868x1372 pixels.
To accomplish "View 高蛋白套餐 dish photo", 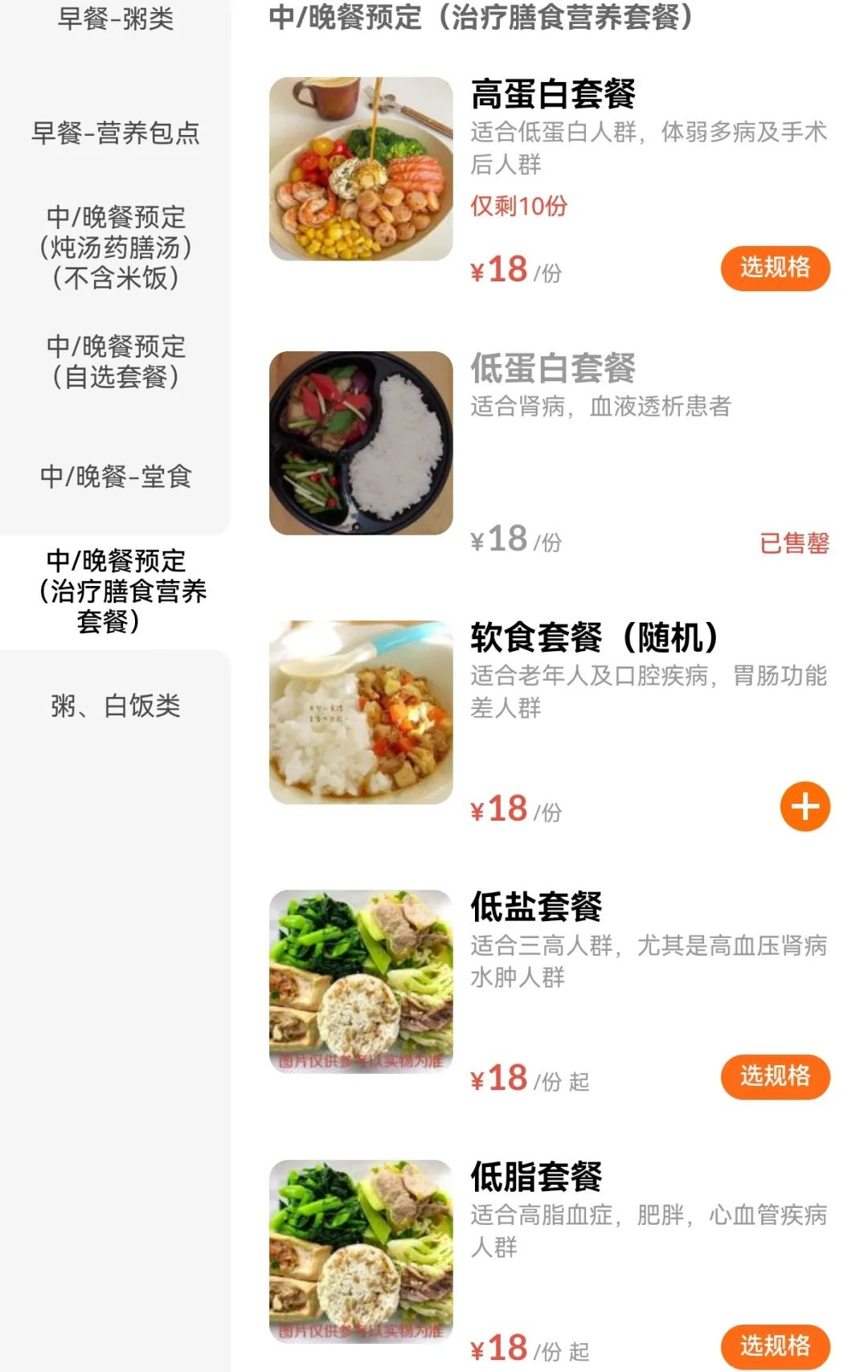I will pos(361,169).
